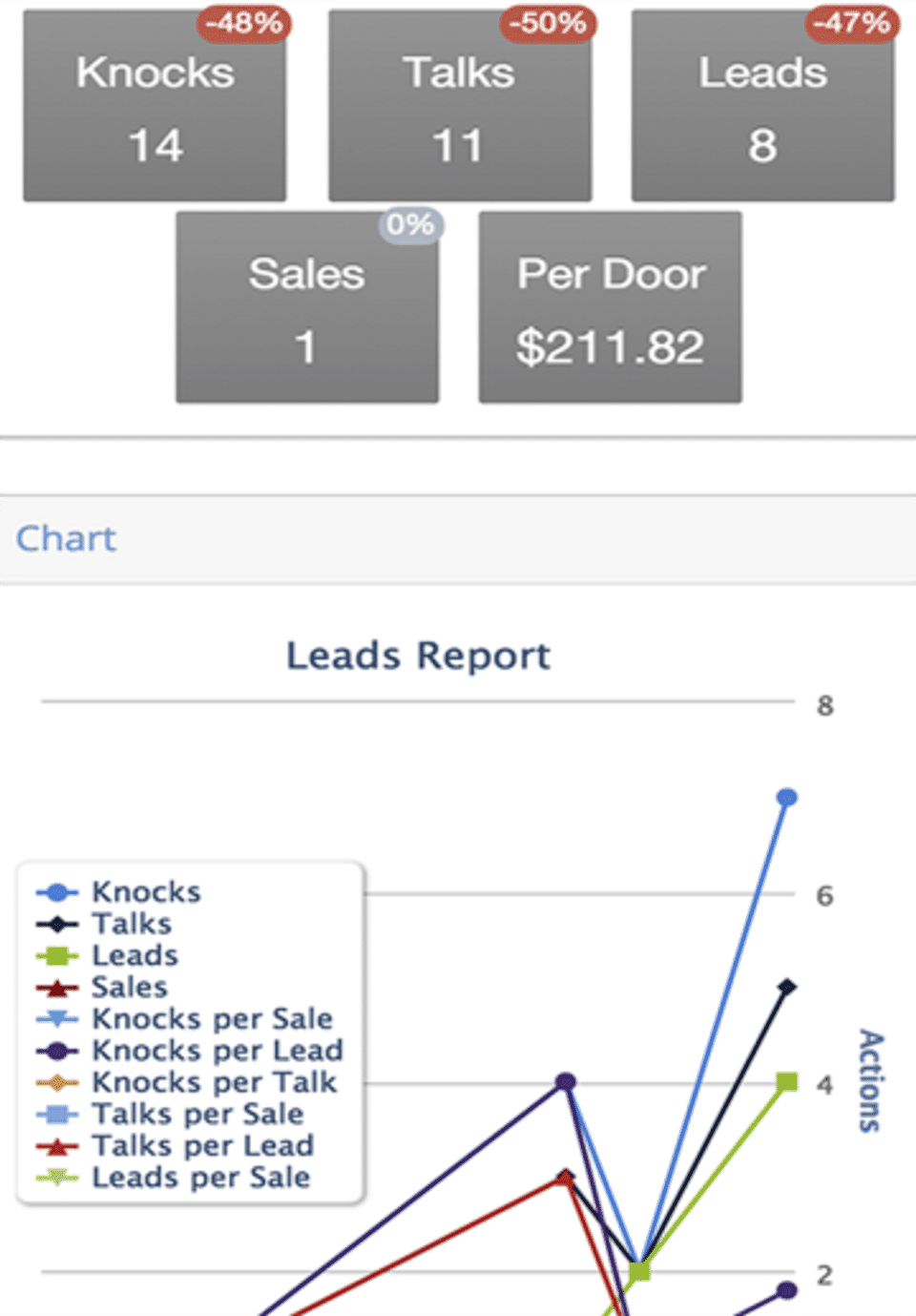Open the Per Door stat tile
Image resolution: width=916 pixels, height=1316 pixels.
610,307
